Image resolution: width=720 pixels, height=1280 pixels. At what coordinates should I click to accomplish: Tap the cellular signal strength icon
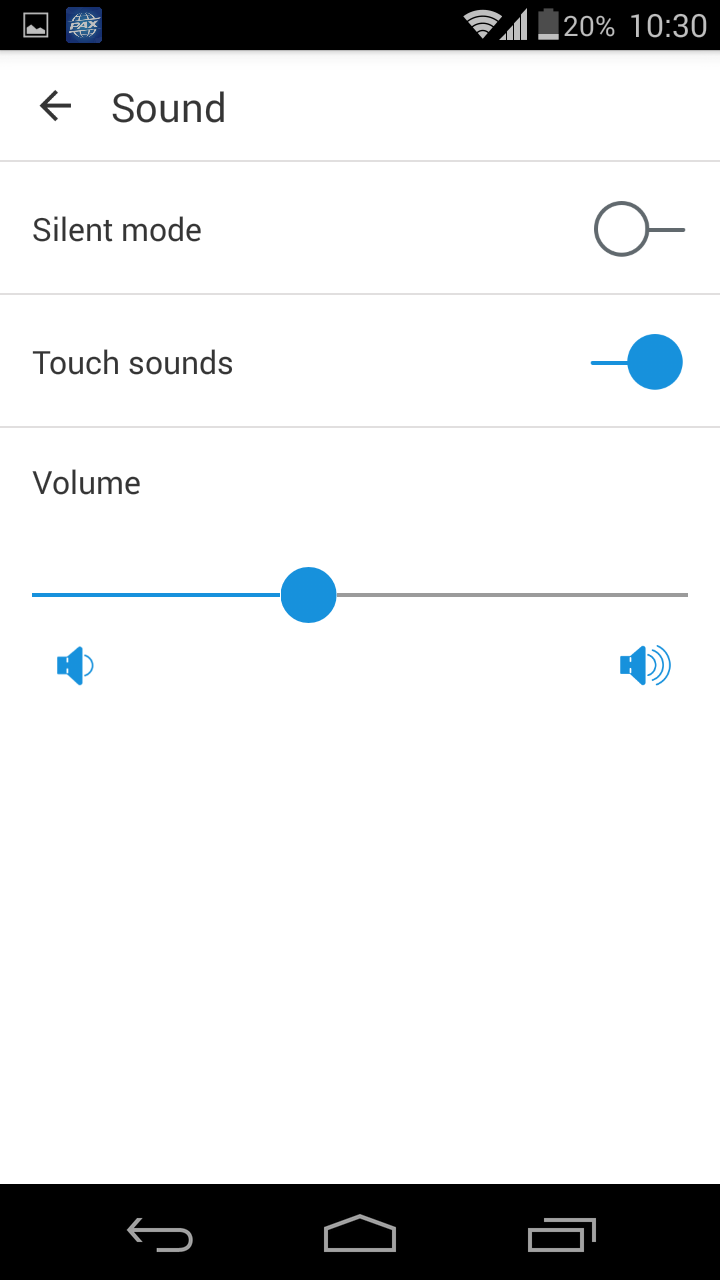pyautogui.click(x=514, y=25)
